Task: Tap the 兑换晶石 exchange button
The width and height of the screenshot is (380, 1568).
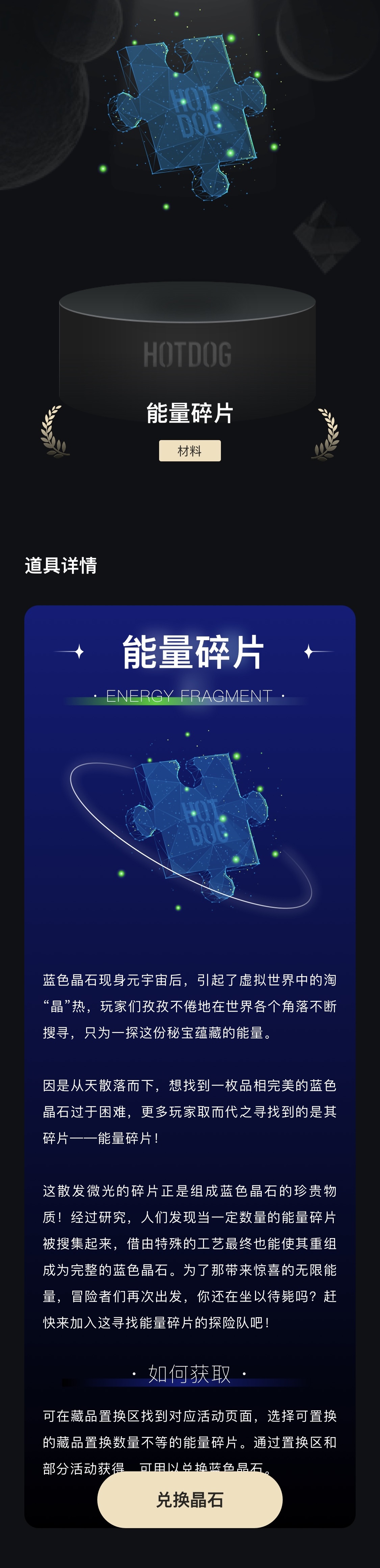Action: click(190, 1500)
